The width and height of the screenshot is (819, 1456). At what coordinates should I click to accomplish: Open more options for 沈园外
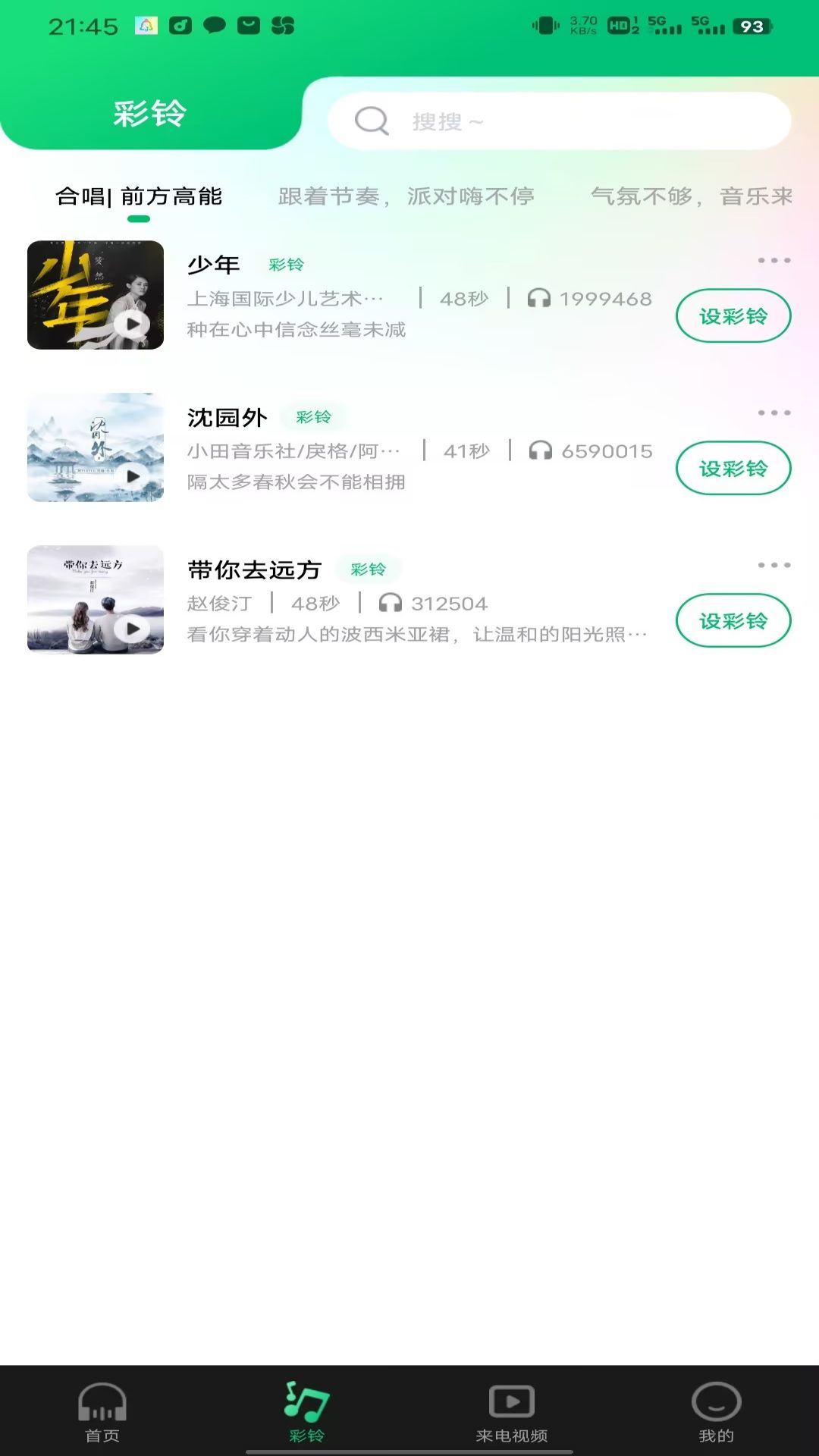click(773, 413)
